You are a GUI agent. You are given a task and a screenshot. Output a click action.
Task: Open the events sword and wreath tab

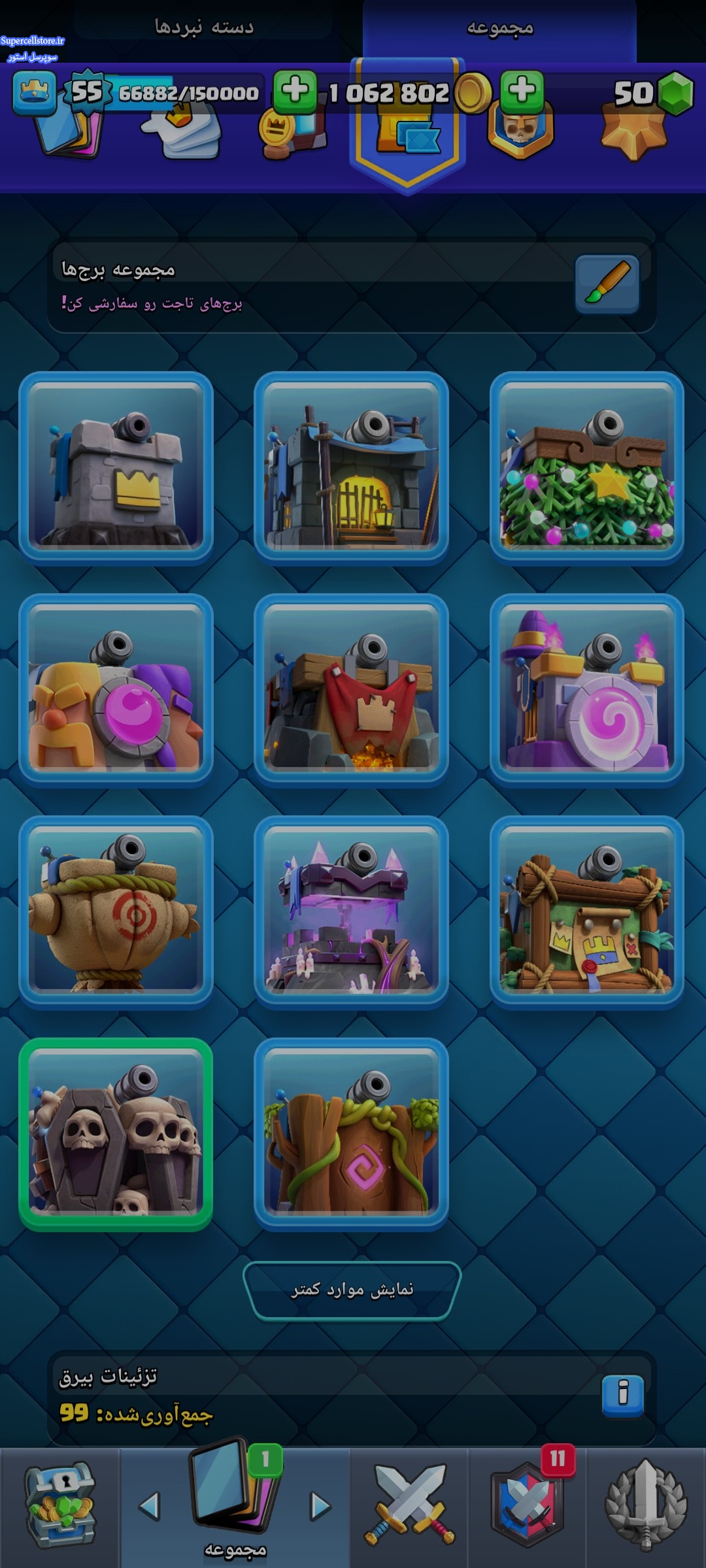pyautogui.click(x=646, y=1506)
